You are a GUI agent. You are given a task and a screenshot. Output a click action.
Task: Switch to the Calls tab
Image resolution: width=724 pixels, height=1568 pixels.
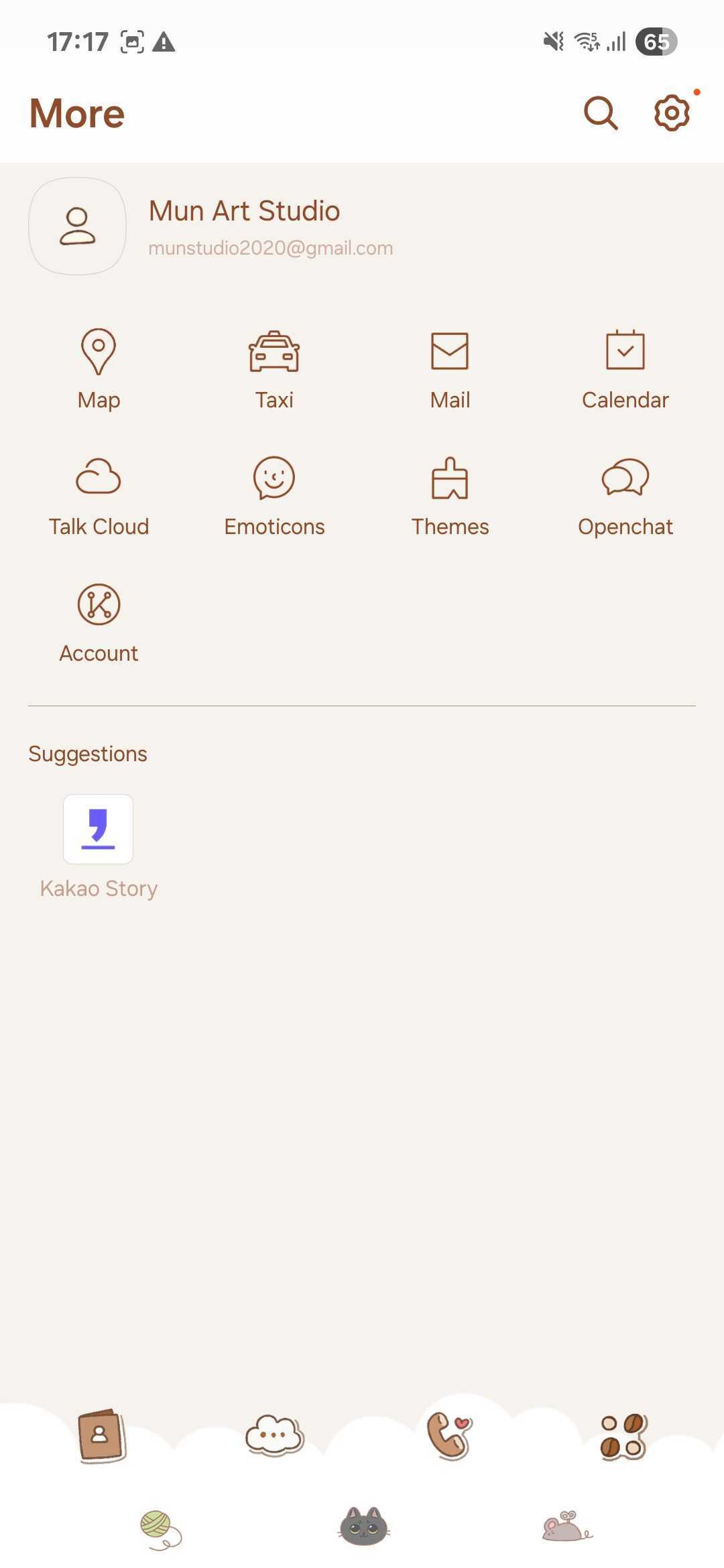point(449,1435)
